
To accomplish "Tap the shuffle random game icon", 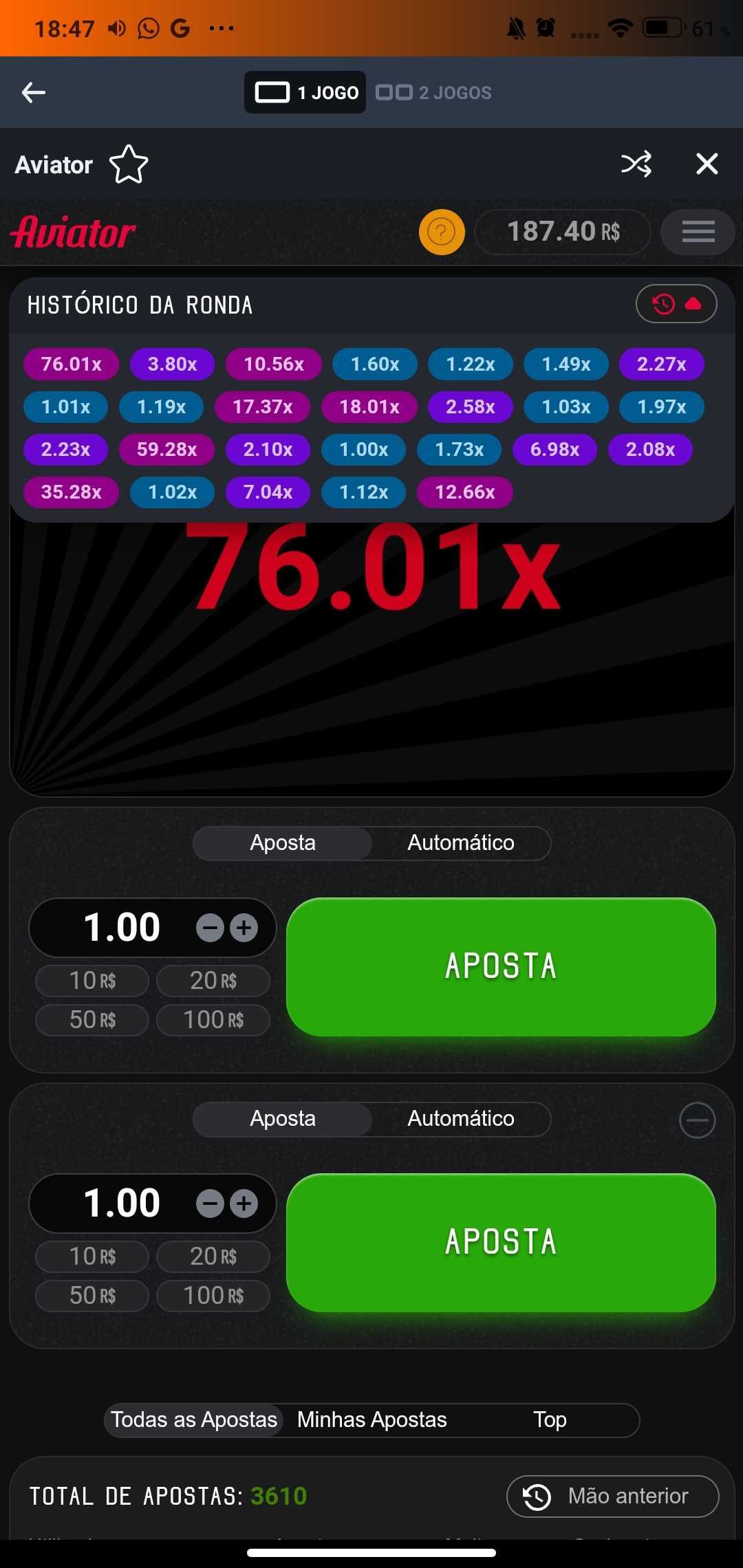I will pos(636,164).
